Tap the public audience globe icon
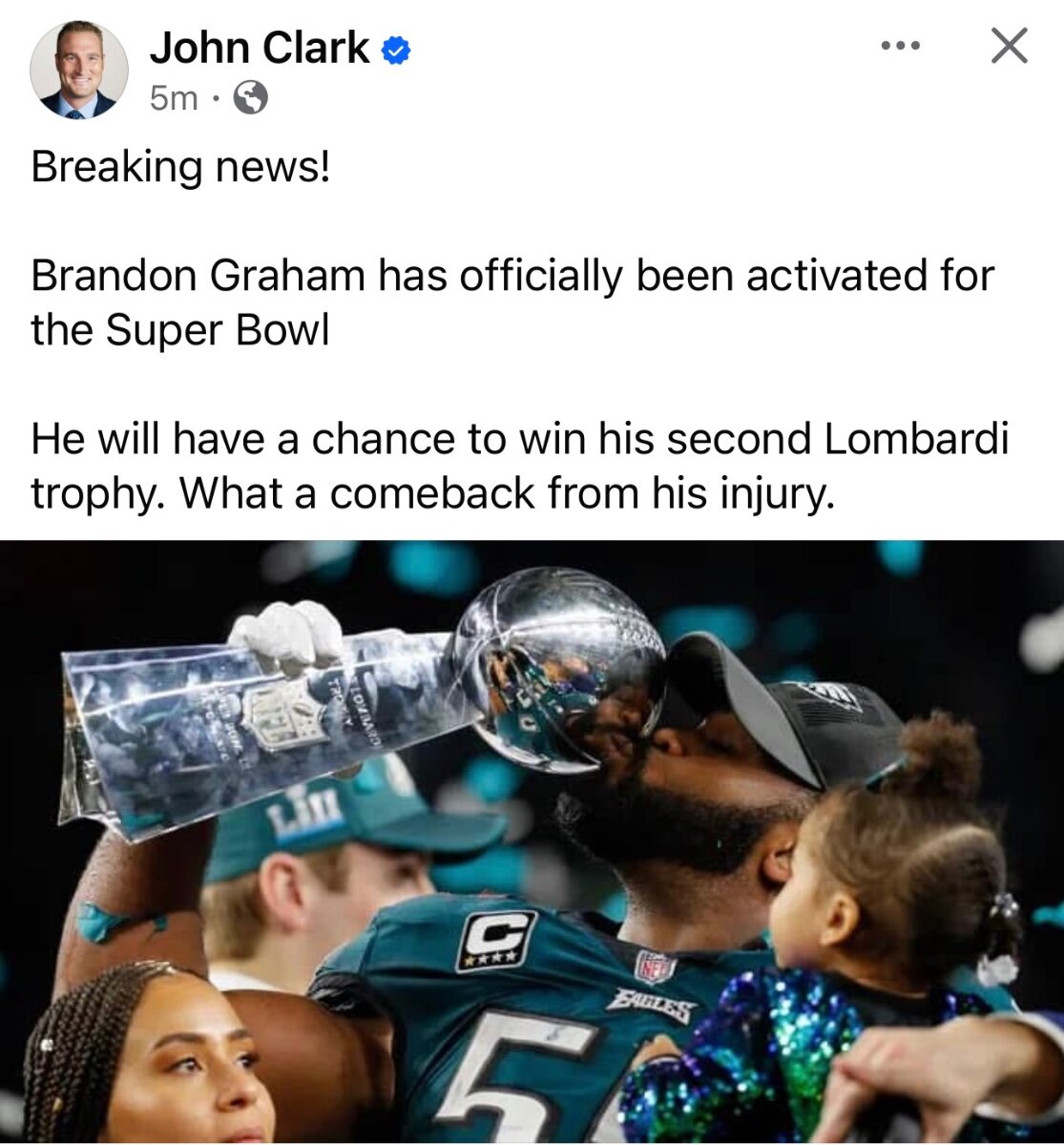 tap(250, 97)
